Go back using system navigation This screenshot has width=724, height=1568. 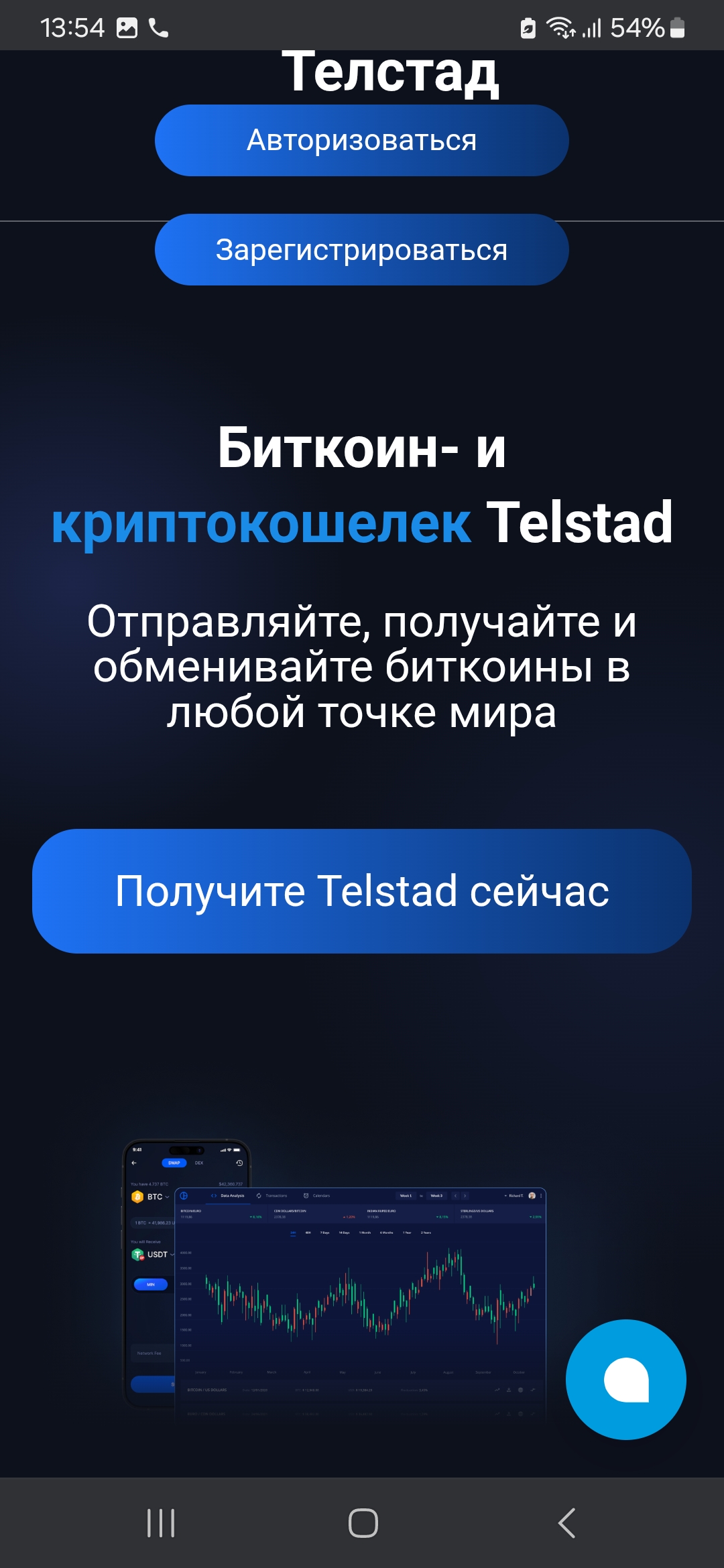click(x=566, y=1523)
